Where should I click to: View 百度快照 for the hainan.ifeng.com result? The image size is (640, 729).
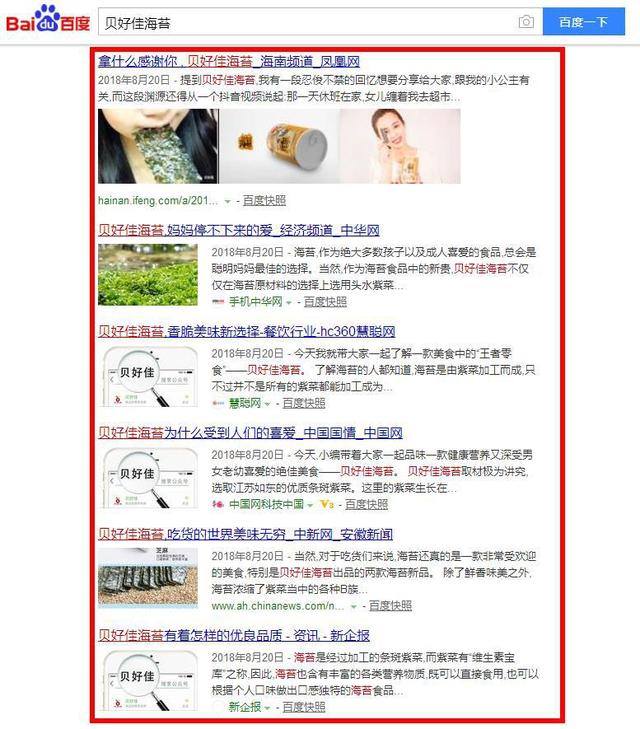pyautogui.click(x=264, y=200)
